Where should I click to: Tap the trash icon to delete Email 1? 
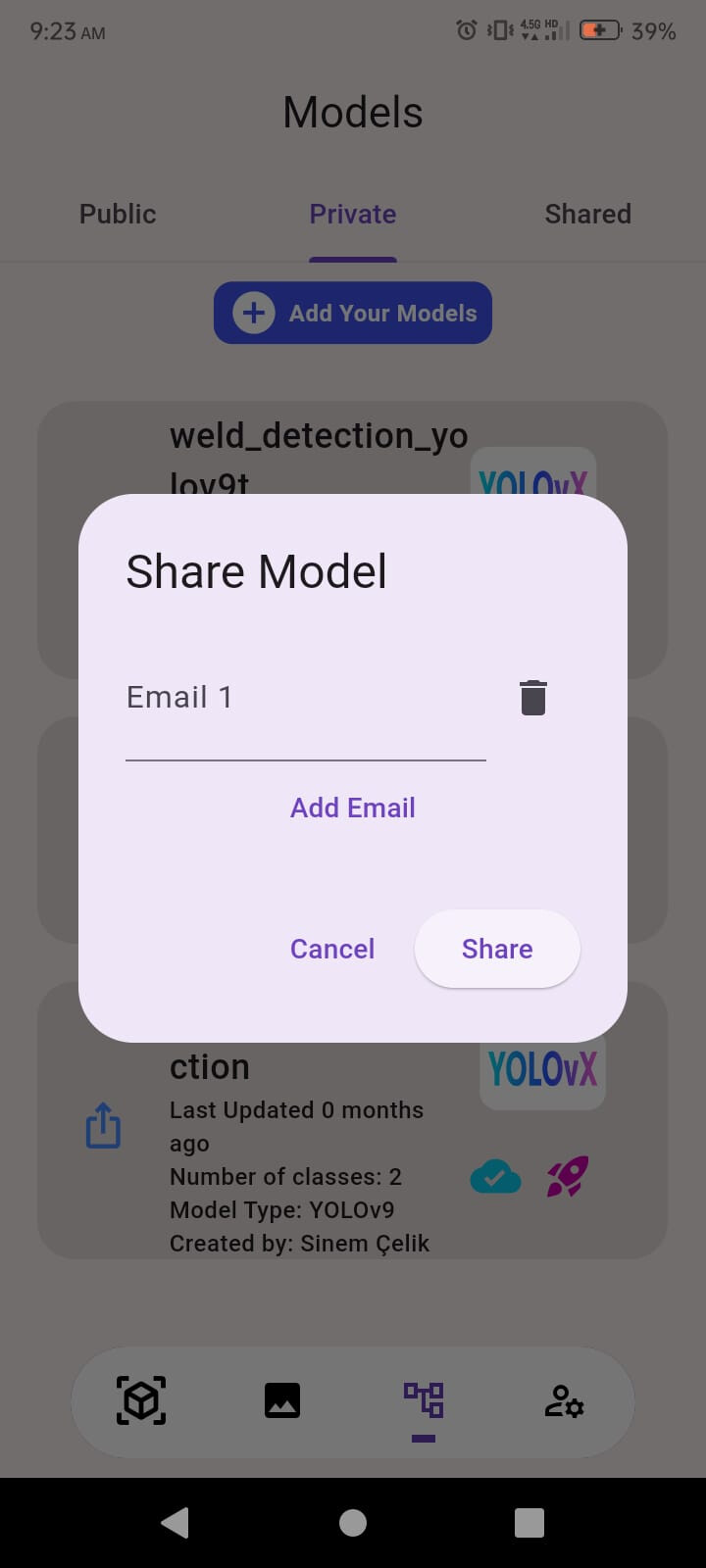(532, 697)
